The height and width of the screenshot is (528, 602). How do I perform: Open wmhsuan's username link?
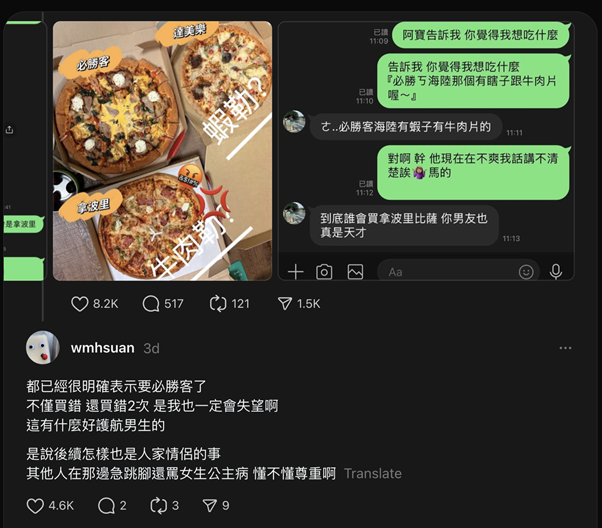click(104, 348)
